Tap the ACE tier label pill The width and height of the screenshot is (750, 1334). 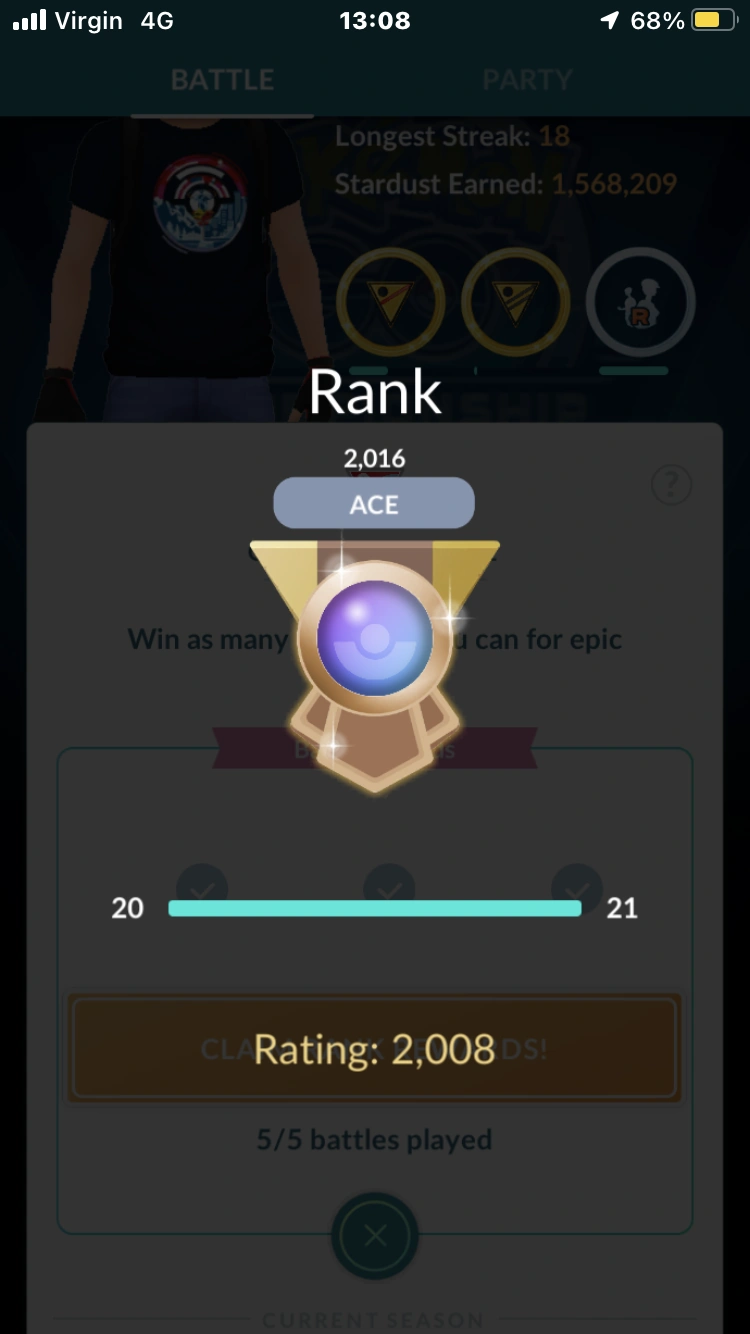374,503
